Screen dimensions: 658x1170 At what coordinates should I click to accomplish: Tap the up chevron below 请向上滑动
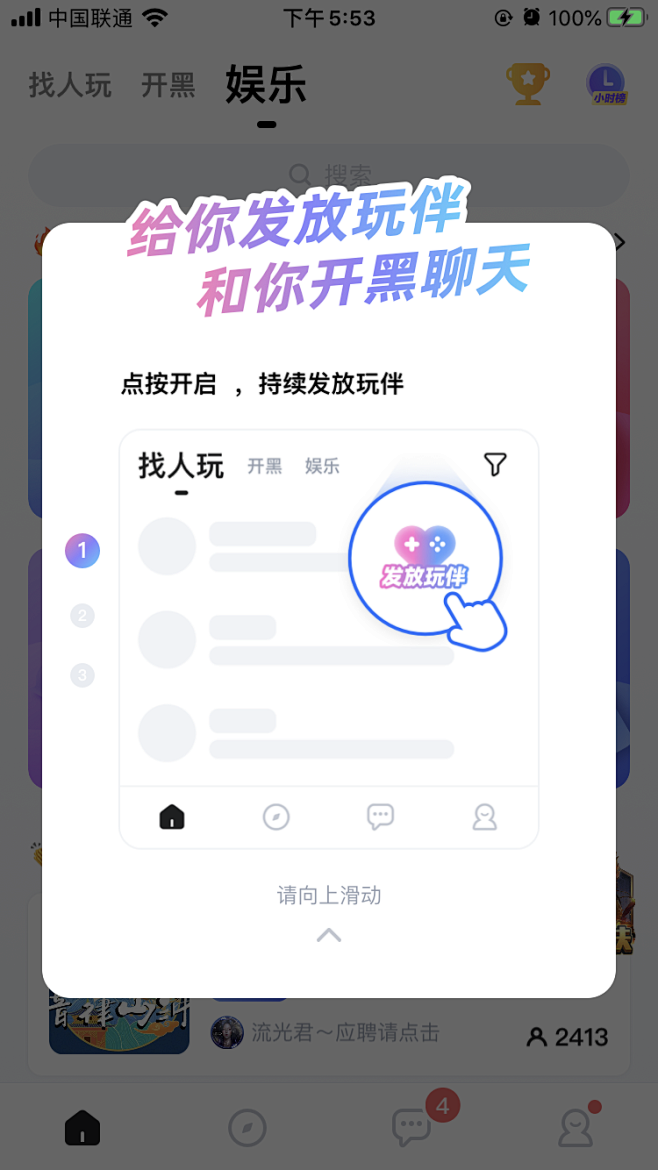(329, 935)
